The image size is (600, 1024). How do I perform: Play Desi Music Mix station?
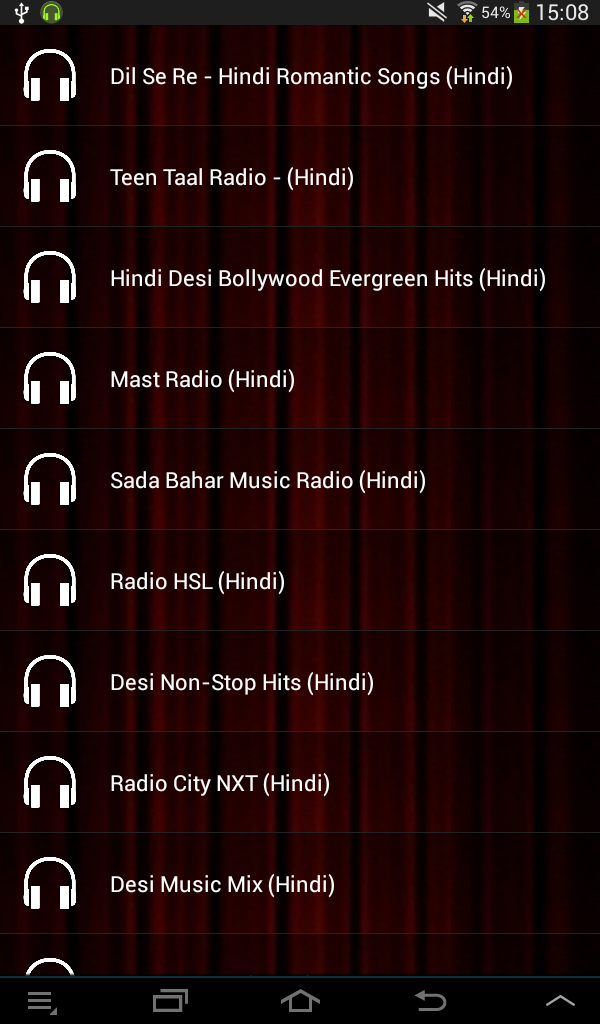(x=222, y=885)
